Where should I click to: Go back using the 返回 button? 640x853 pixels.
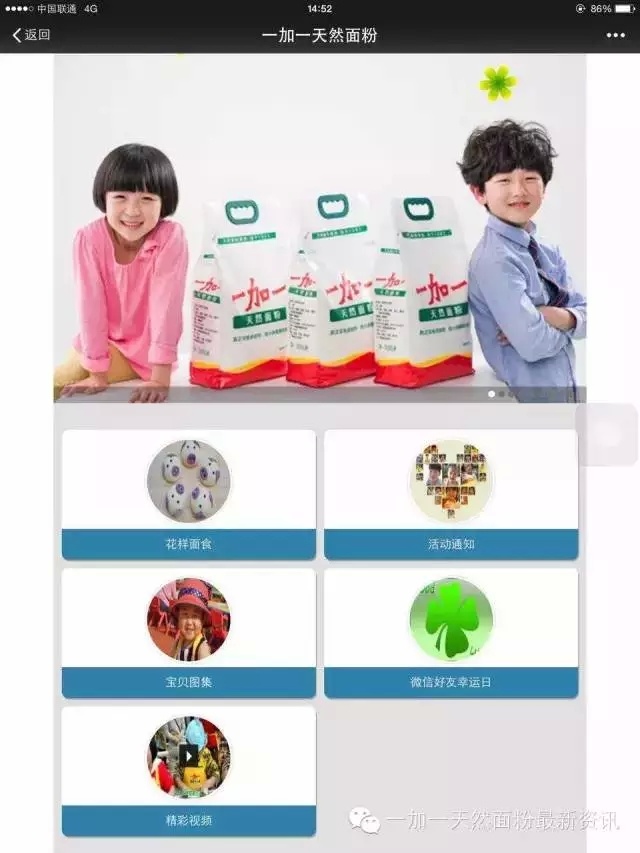pos(31,35)
